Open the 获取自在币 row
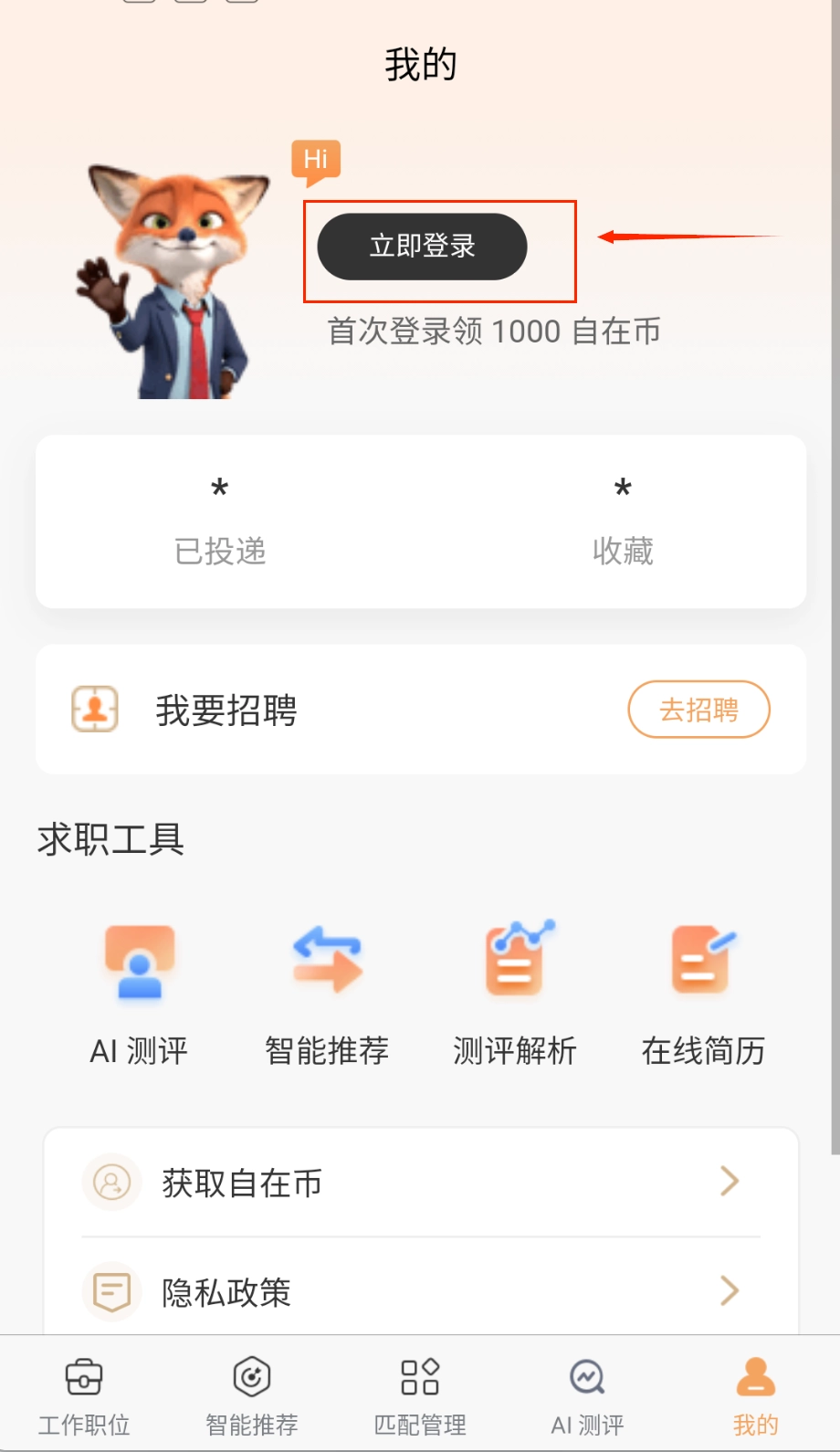840x1452 pixels. coord(421,1183)
